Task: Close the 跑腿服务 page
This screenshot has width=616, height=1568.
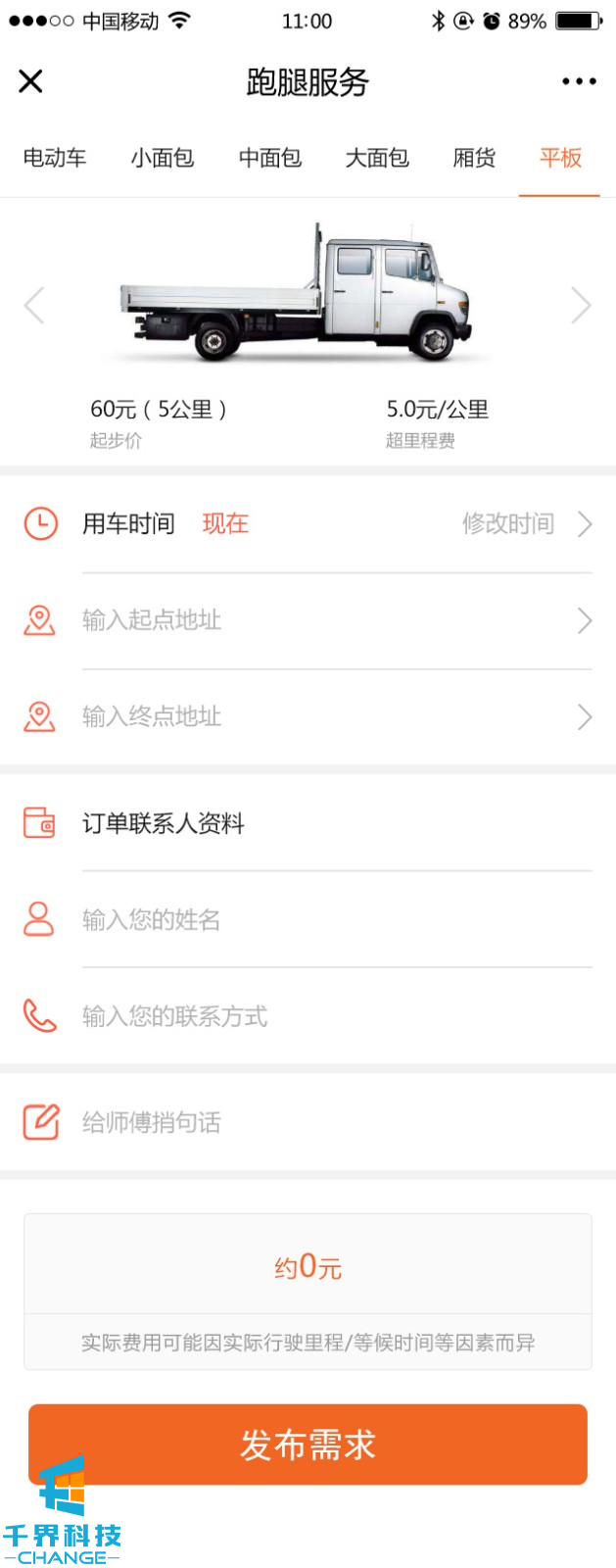Action: click(x=30, y=81)
